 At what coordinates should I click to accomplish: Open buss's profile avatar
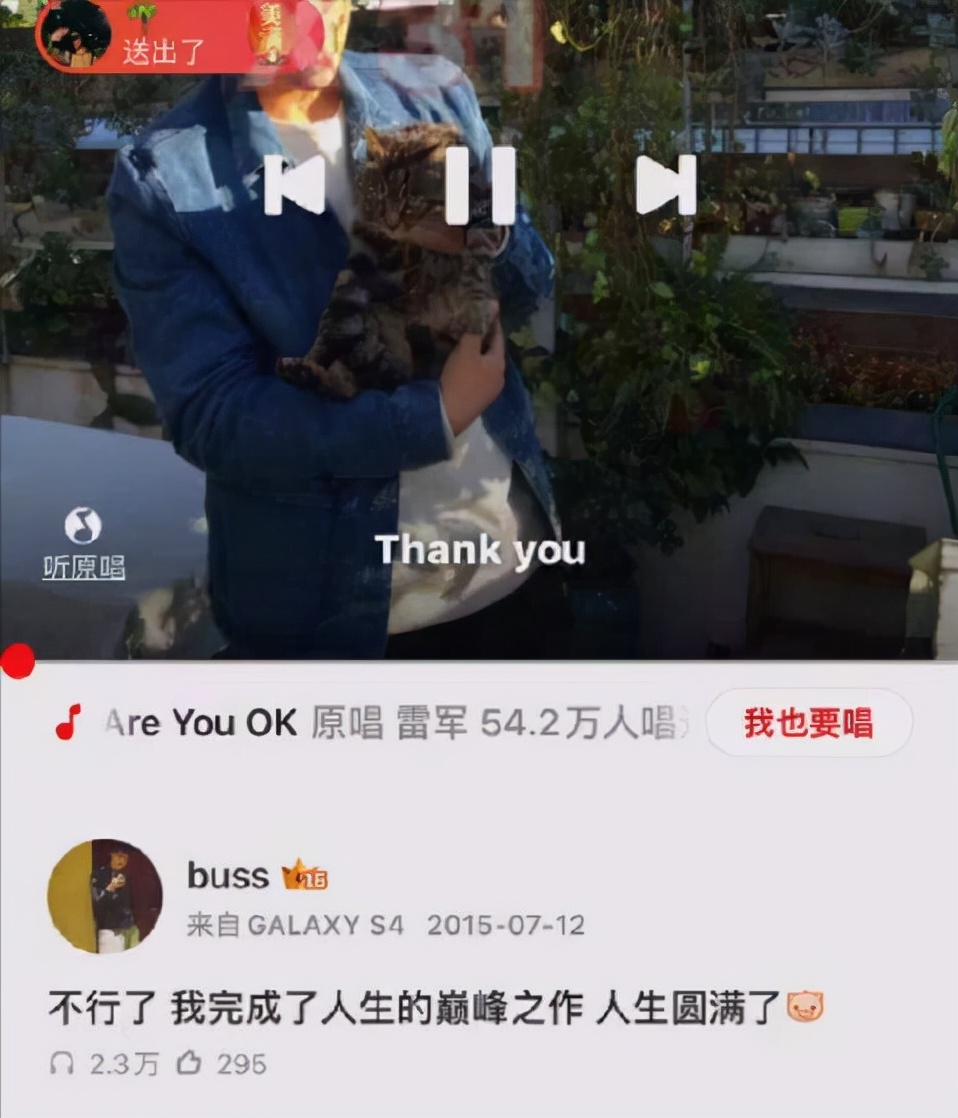[x=105, y=895]
